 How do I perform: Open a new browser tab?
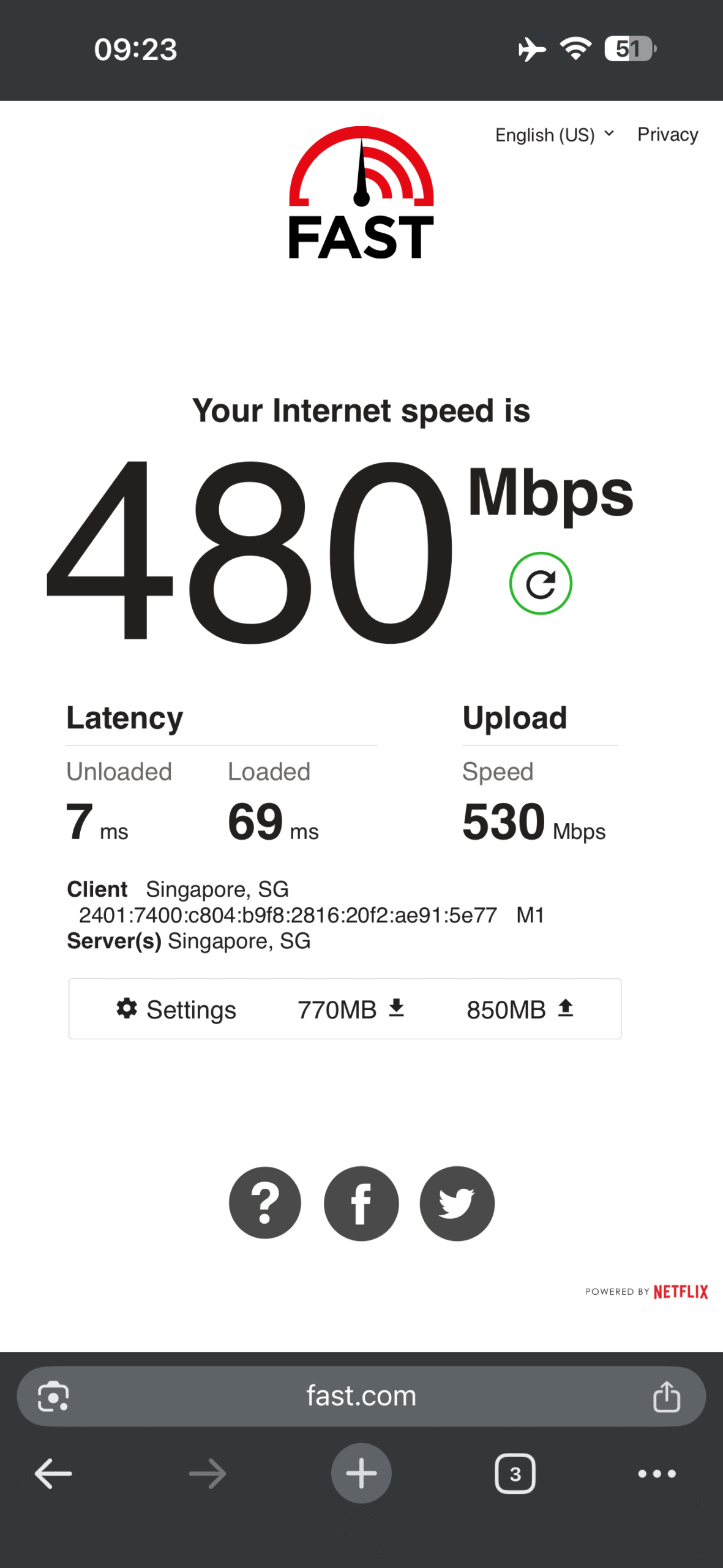pyautogui.click(x=361, y=1474)
